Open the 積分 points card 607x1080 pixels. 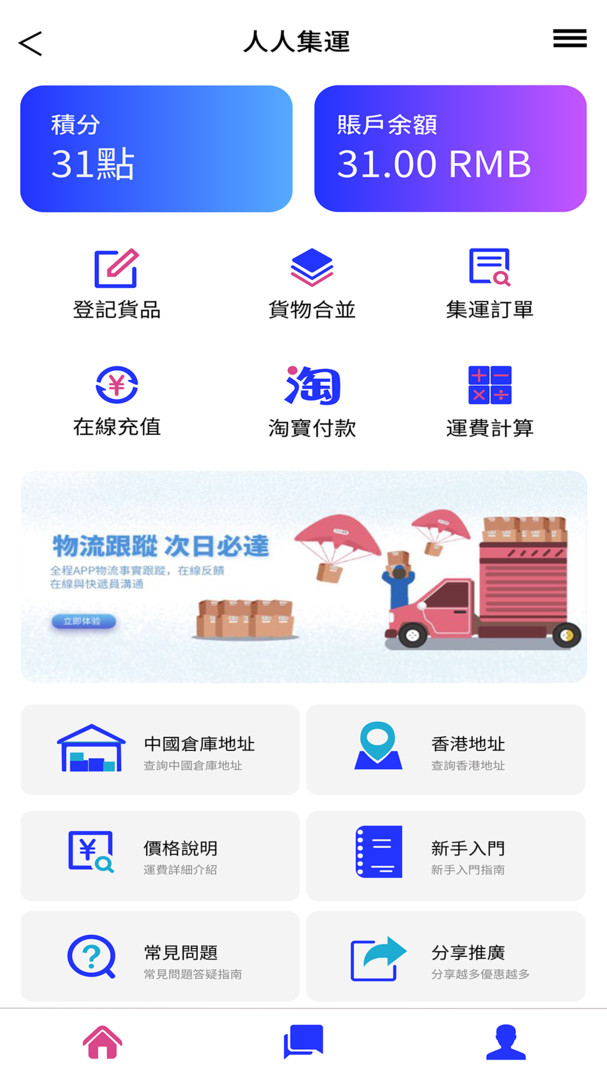(156, 149)
